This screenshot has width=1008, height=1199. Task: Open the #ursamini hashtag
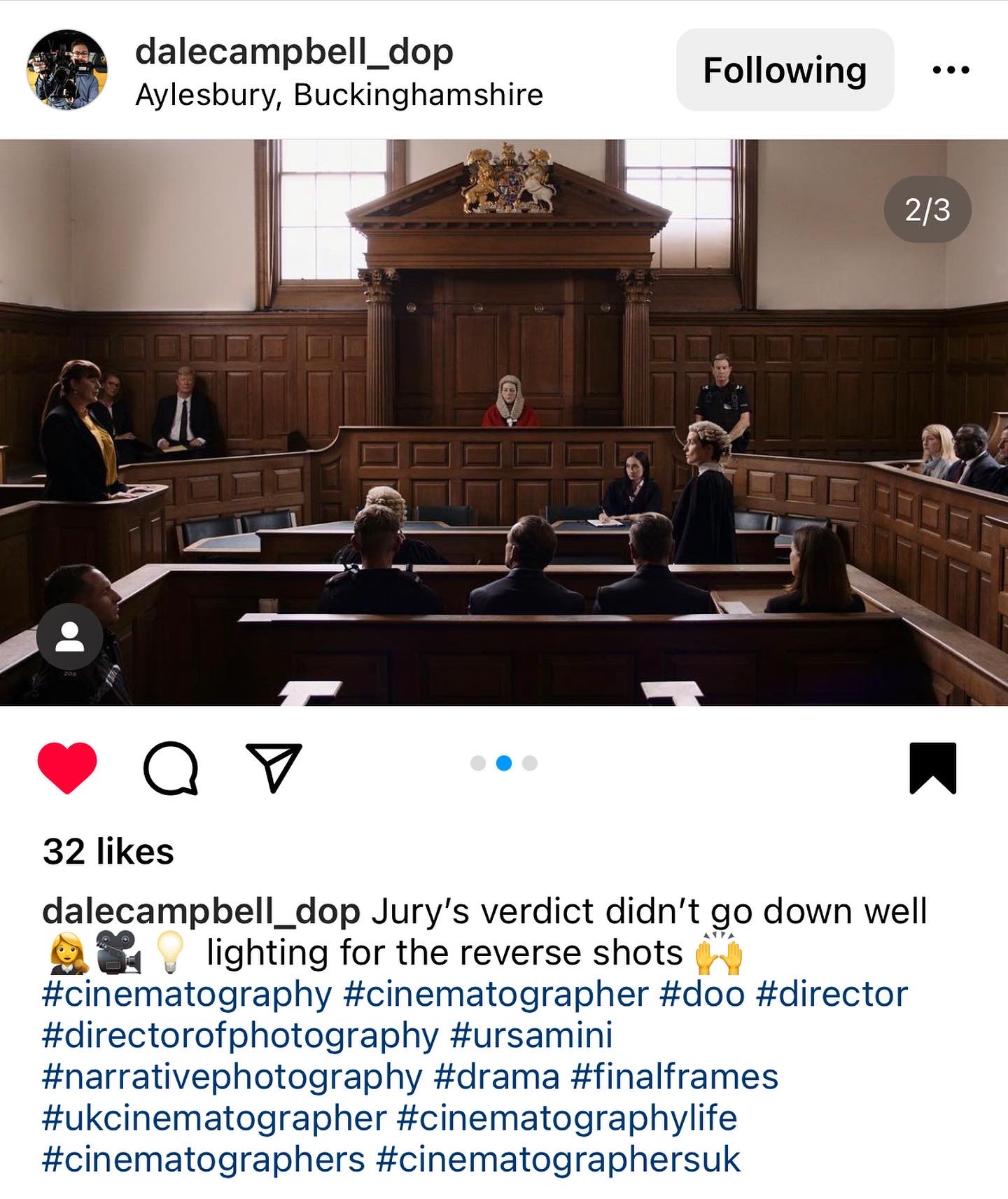tap(531, 1035)
